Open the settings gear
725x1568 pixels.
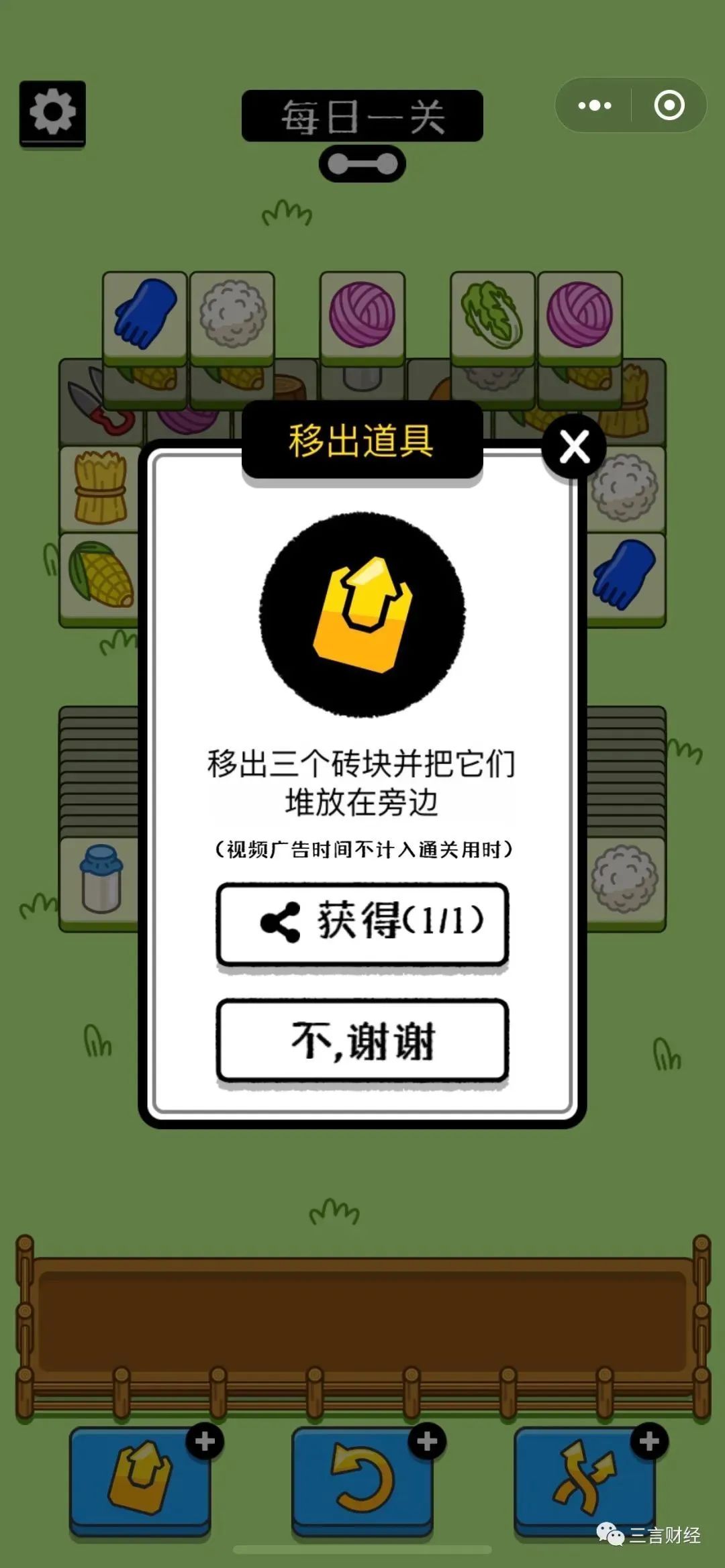tap(52, 111)
